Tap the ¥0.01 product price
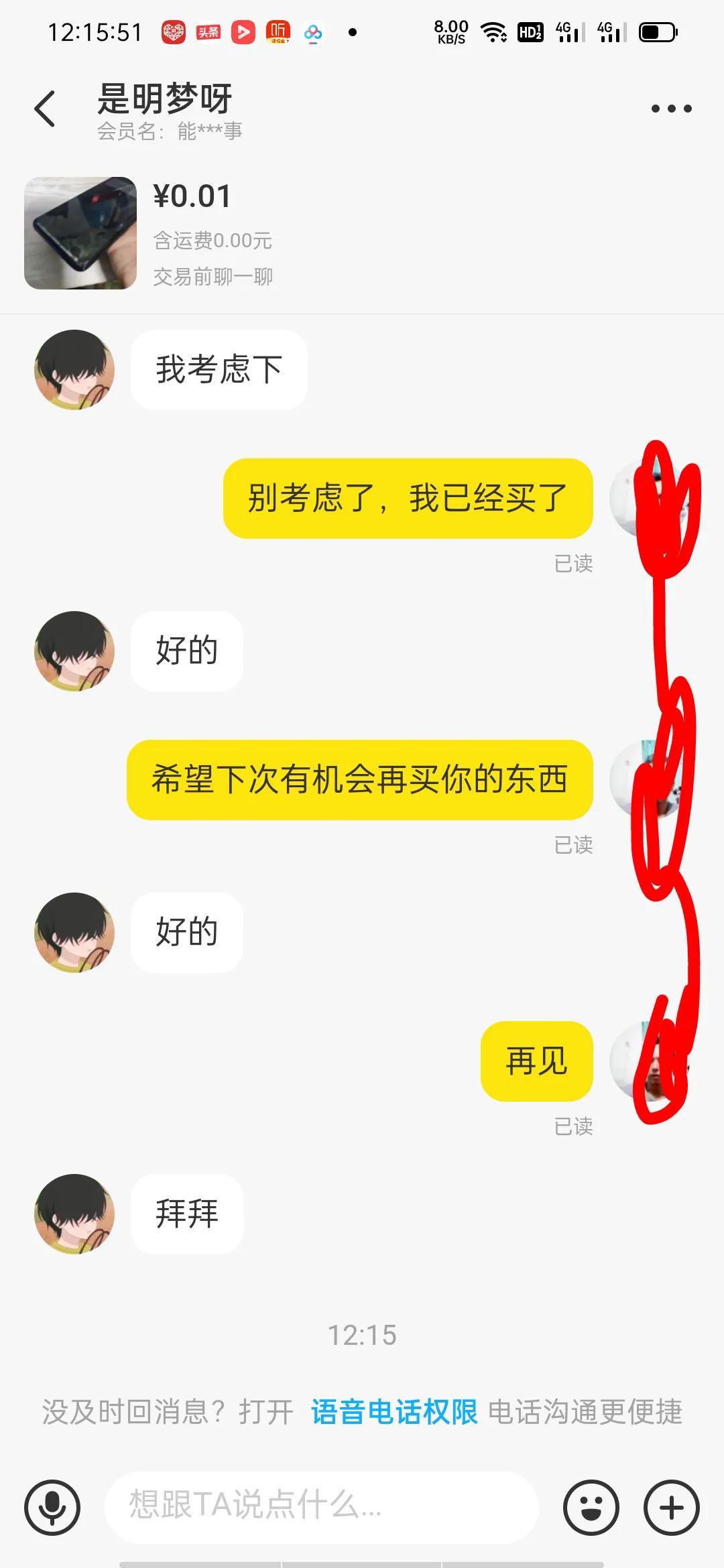Viewport: 724px width, 1568px height. tap(191, 196)
